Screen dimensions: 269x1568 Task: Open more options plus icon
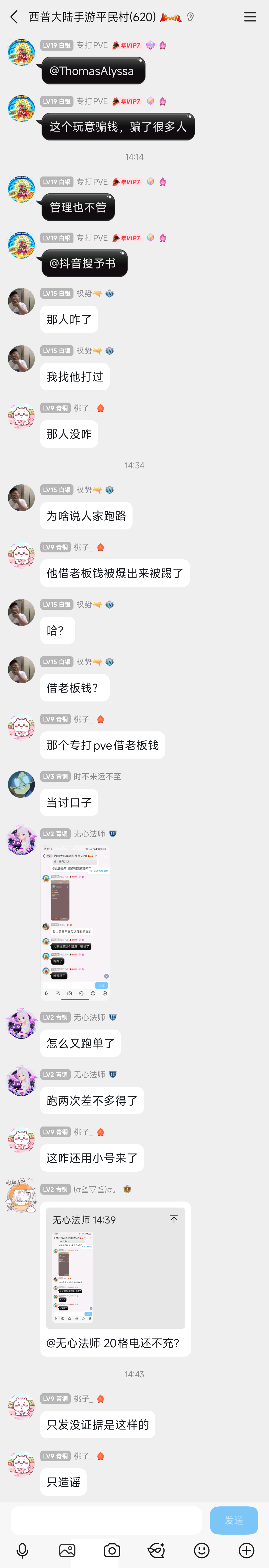pos(247,1550)
